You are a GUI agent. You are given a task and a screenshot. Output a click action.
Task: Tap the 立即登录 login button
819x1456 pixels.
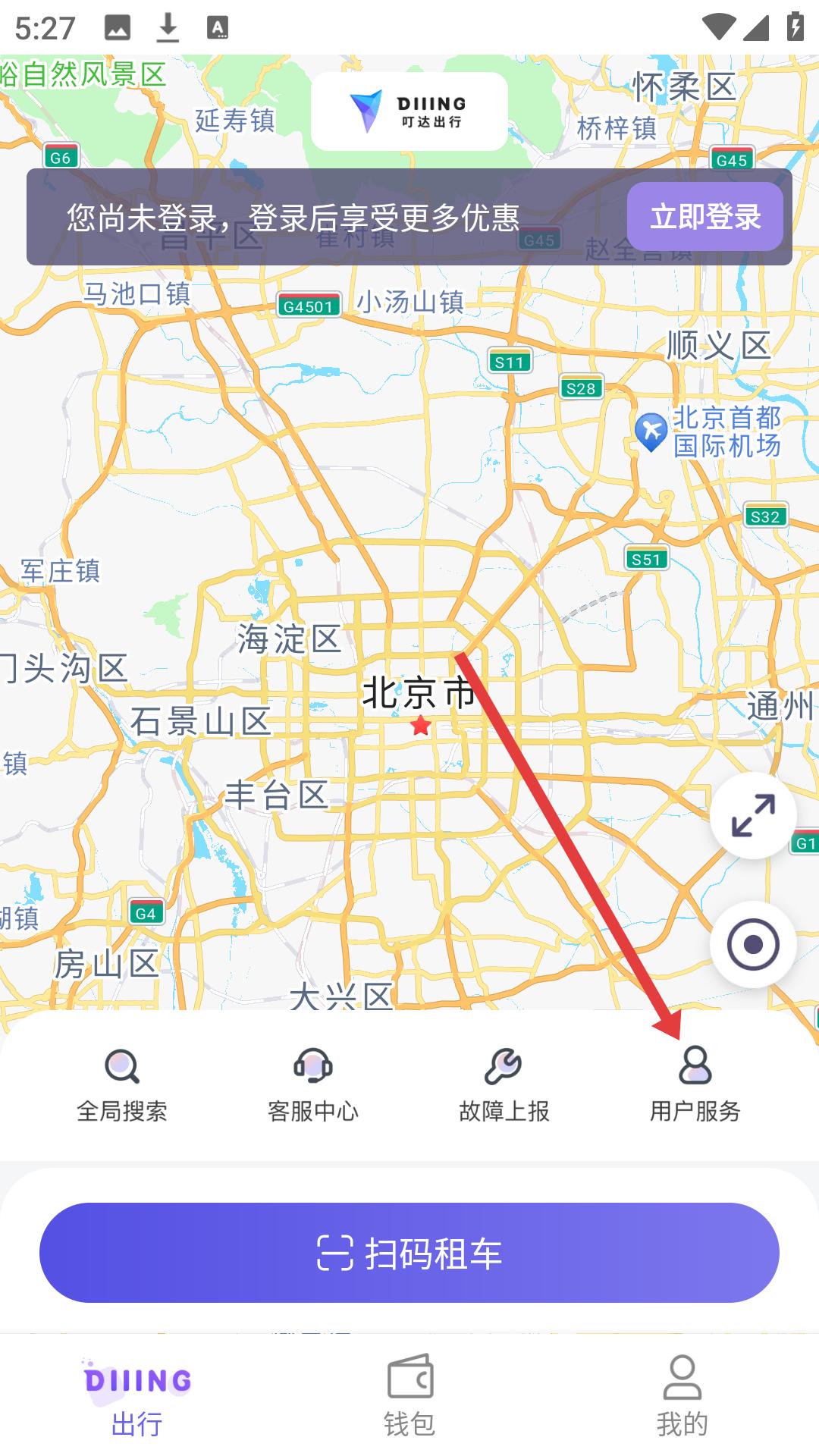point(704,217)
